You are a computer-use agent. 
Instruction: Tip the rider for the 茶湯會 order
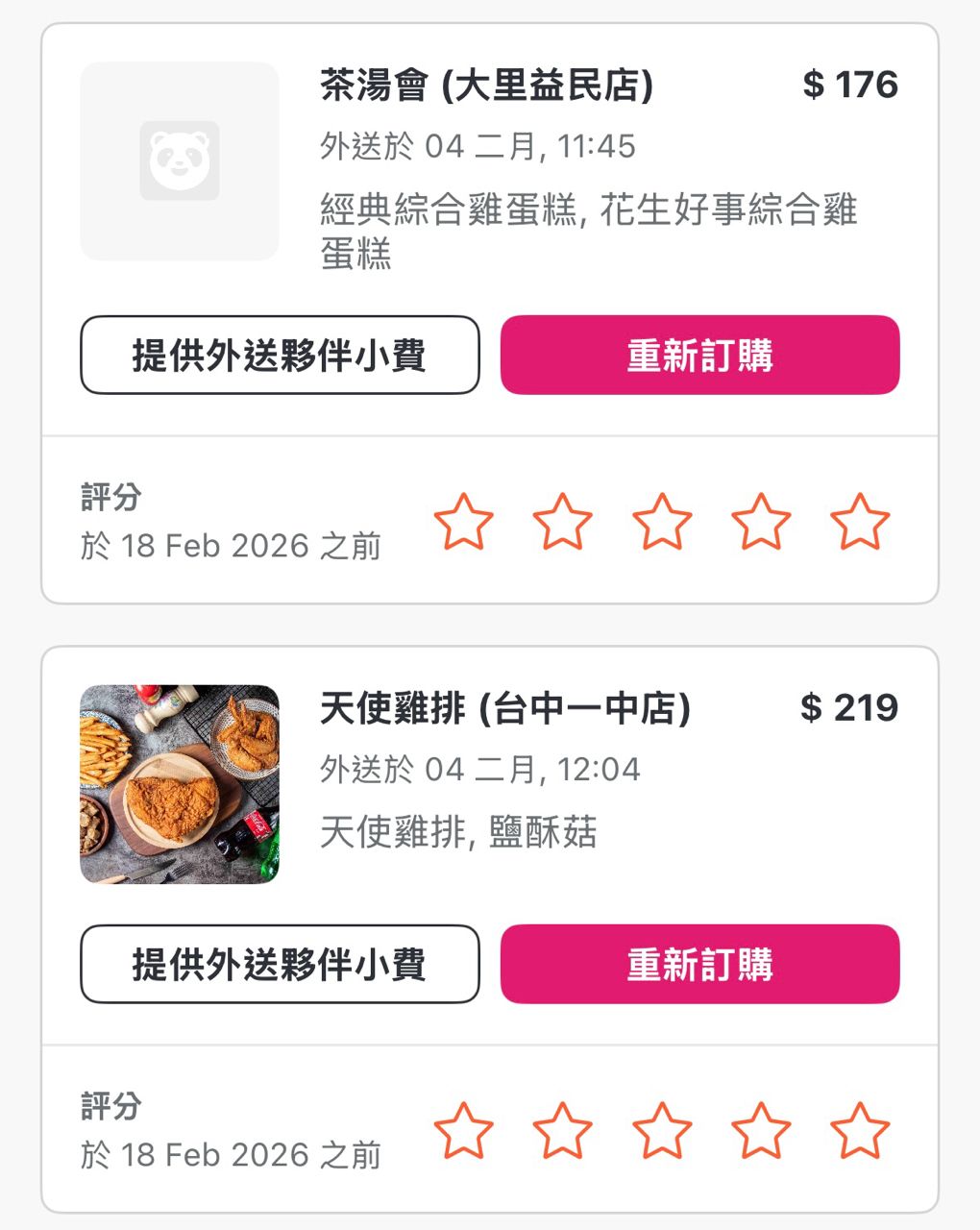[x=280, y=356]
